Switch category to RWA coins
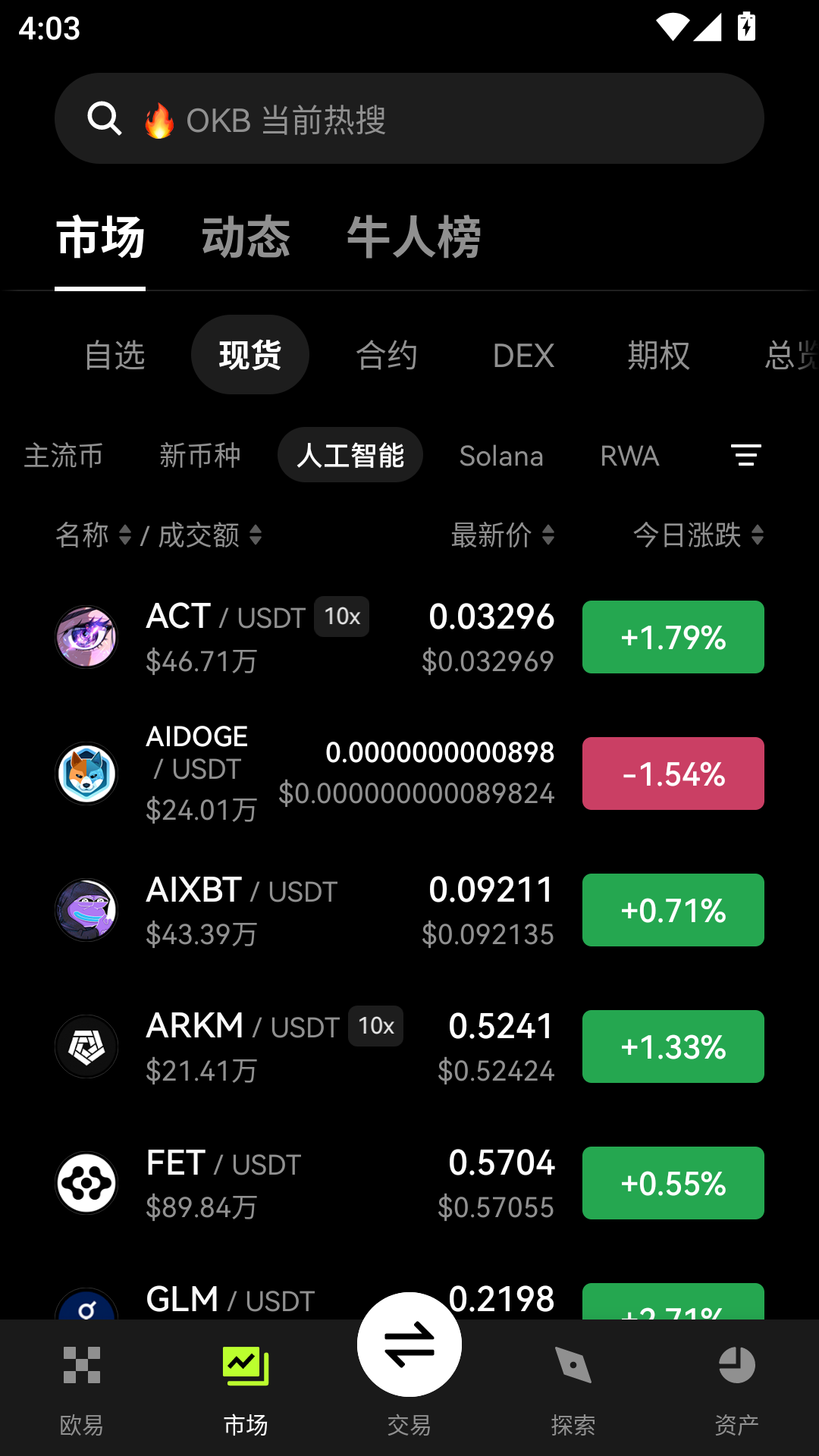Screen dimensions: 819x1456 [629, 455]
